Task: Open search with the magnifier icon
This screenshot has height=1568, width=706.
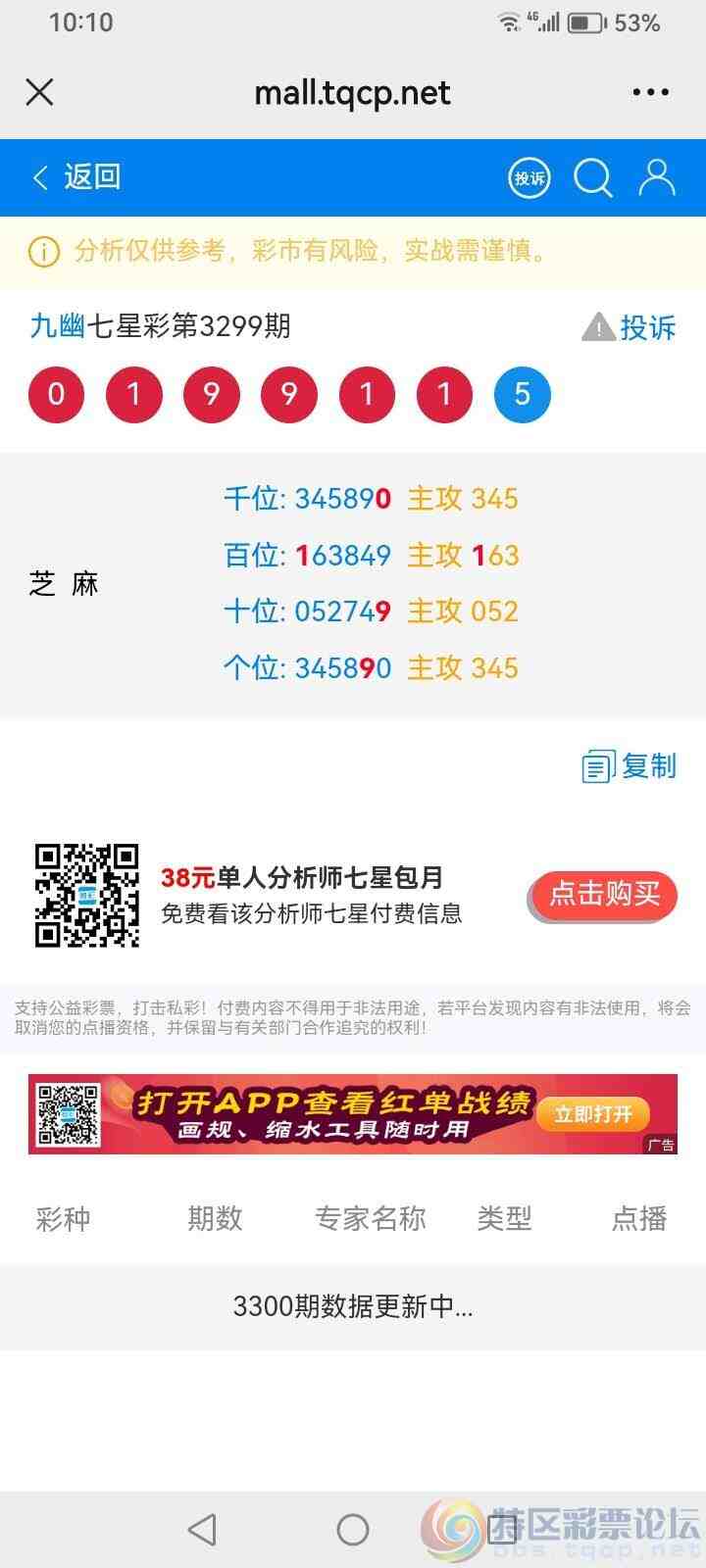Action: click(x=592, y=177)
